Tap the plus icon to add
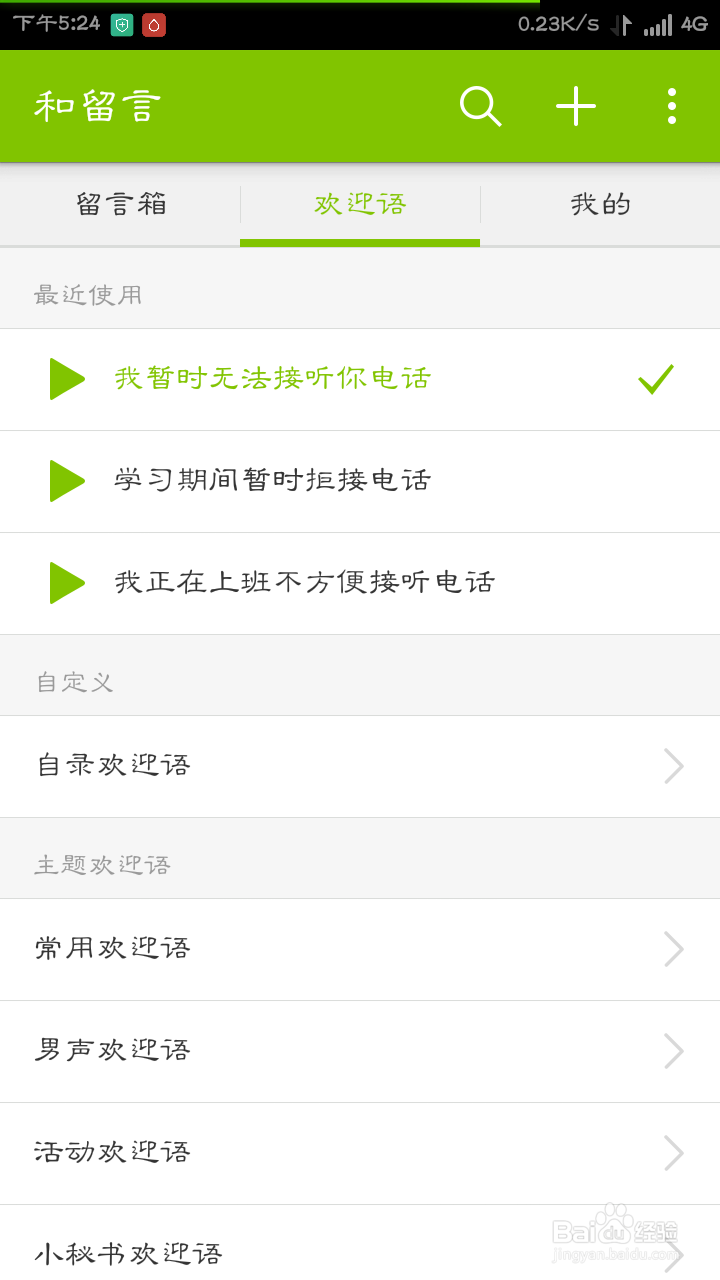720x1280 pixels. click(576, 106)
